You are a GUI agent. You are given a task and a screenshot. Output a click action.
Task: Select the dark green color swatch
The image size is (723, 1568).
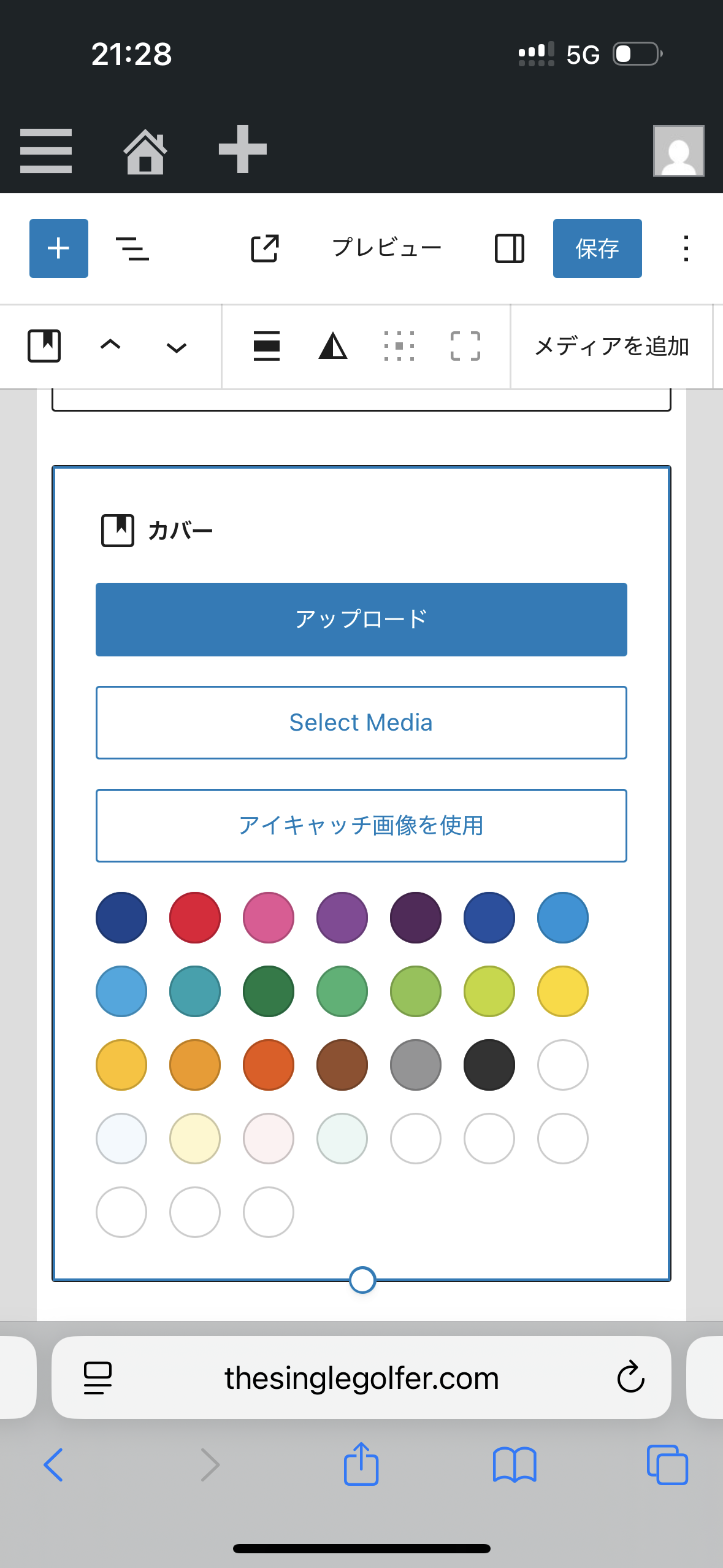[x=269, y=991]
